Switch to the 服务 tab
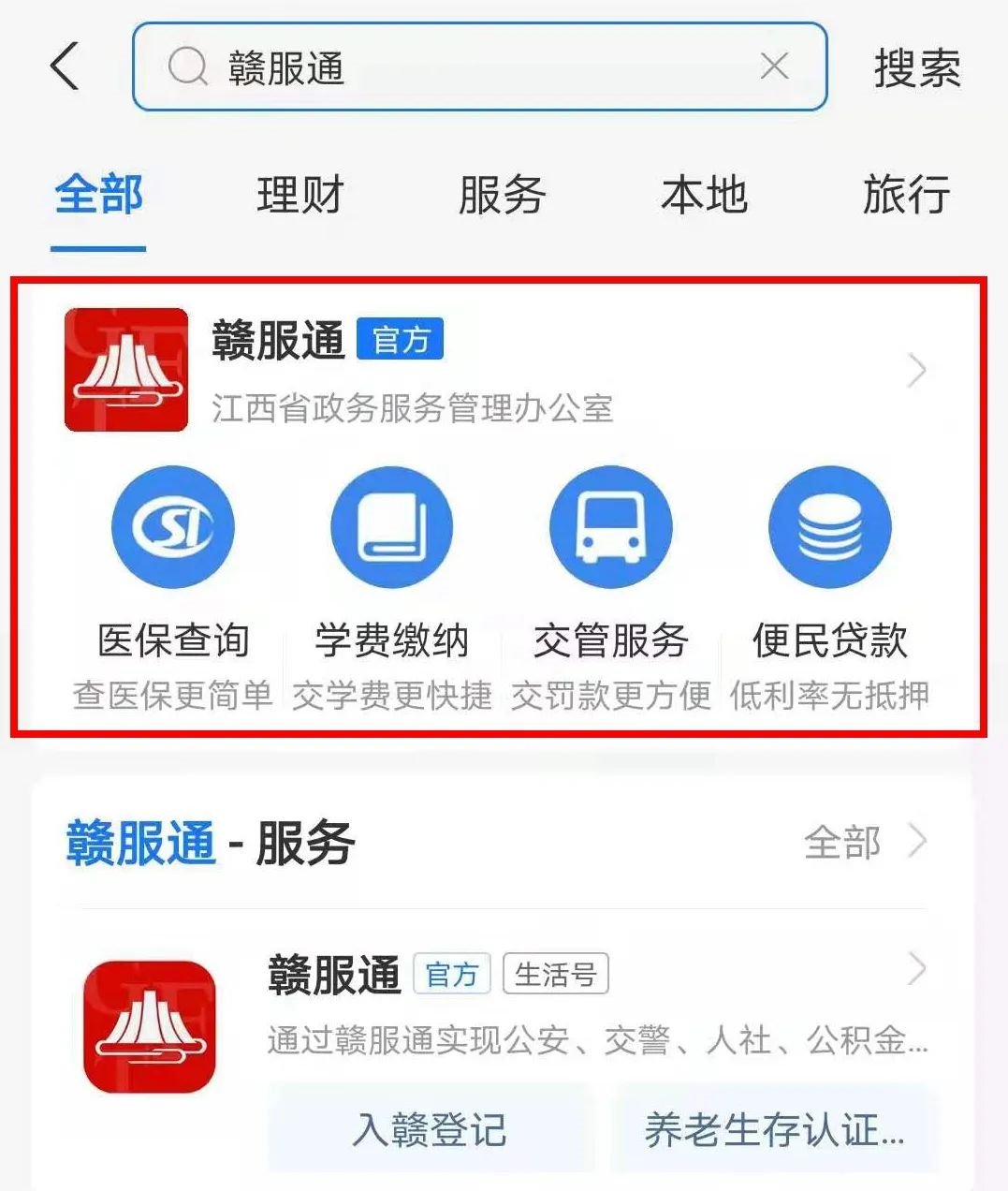The height and width of the screenshot is (1191, 1008). 502,196
